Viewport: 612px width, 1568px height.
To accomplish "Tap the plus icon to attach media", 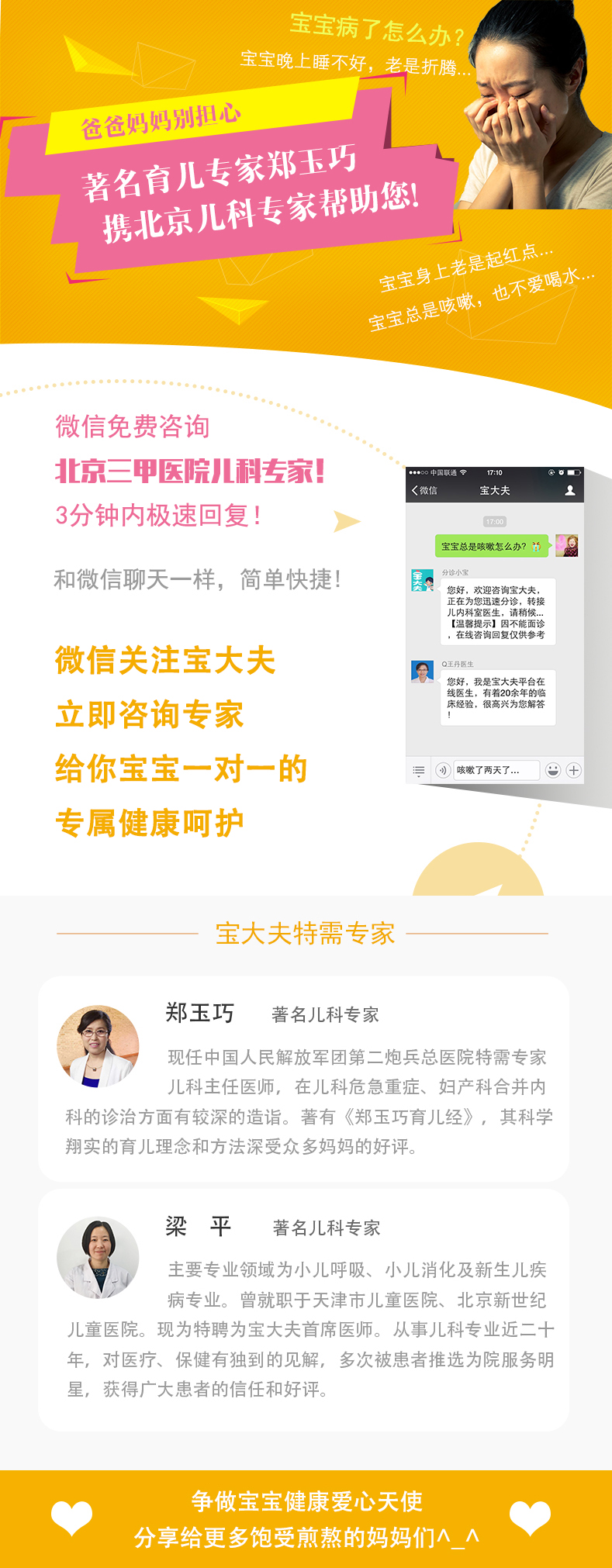I will point(574,769).
